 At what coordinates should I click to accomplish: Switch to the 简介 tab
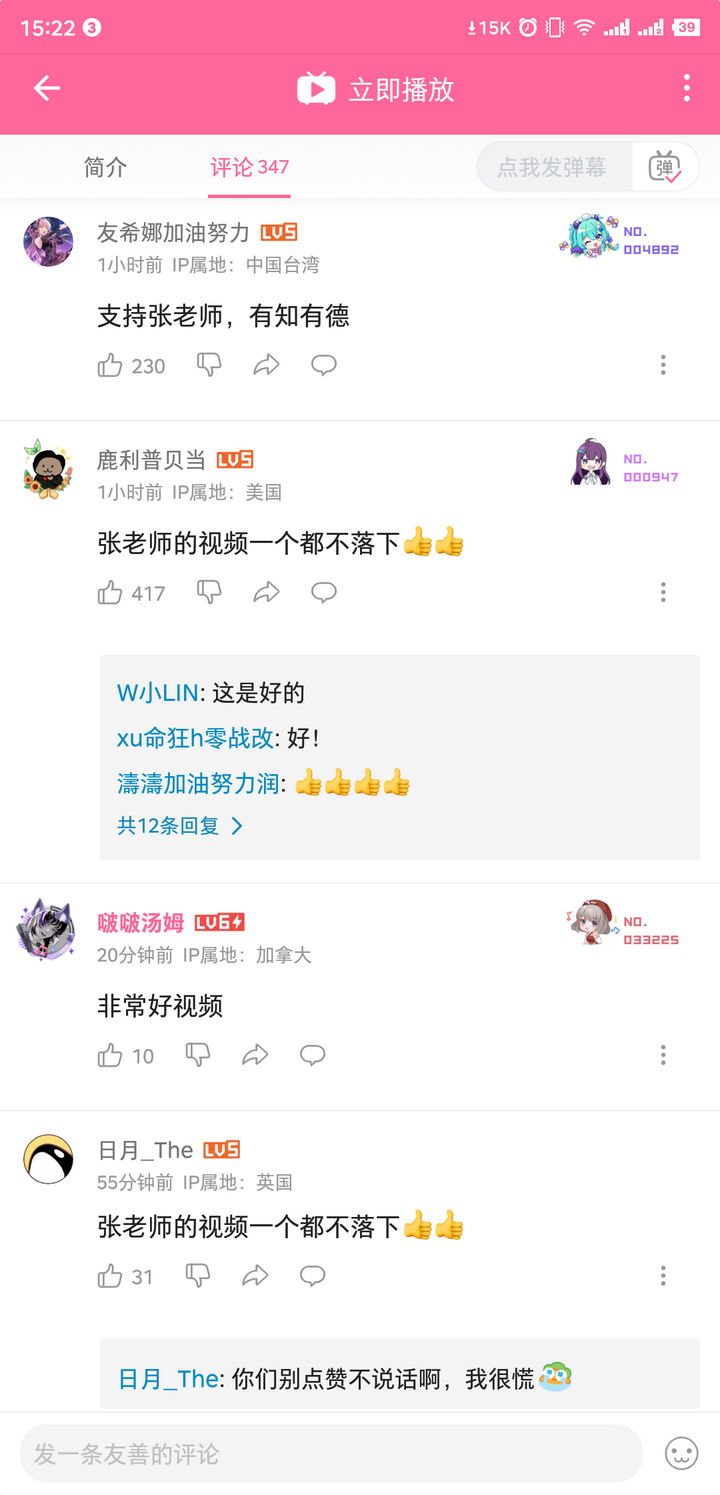coord(105,167)
